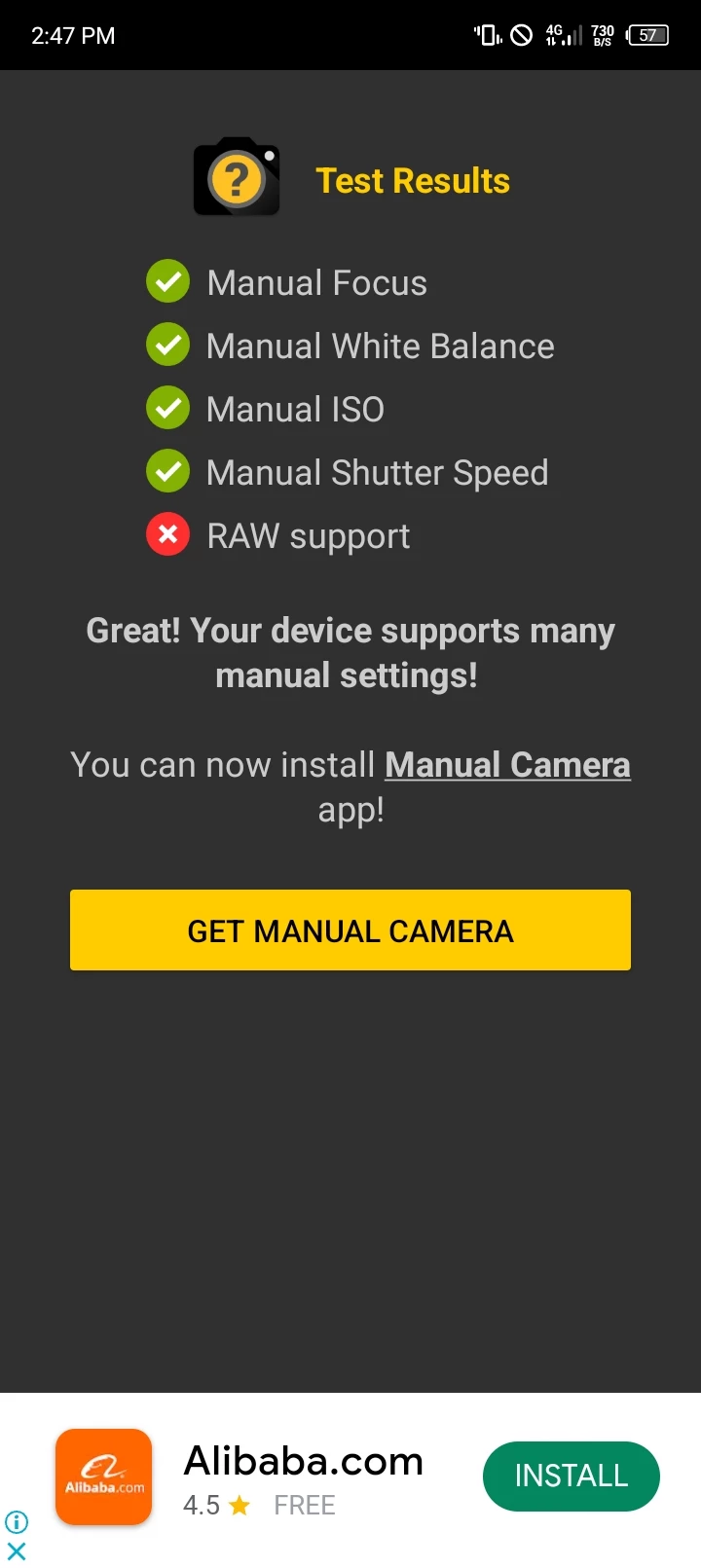Tap the GET MANUAL CAMERA button
701x1568 pixels.
click(350, 930)
